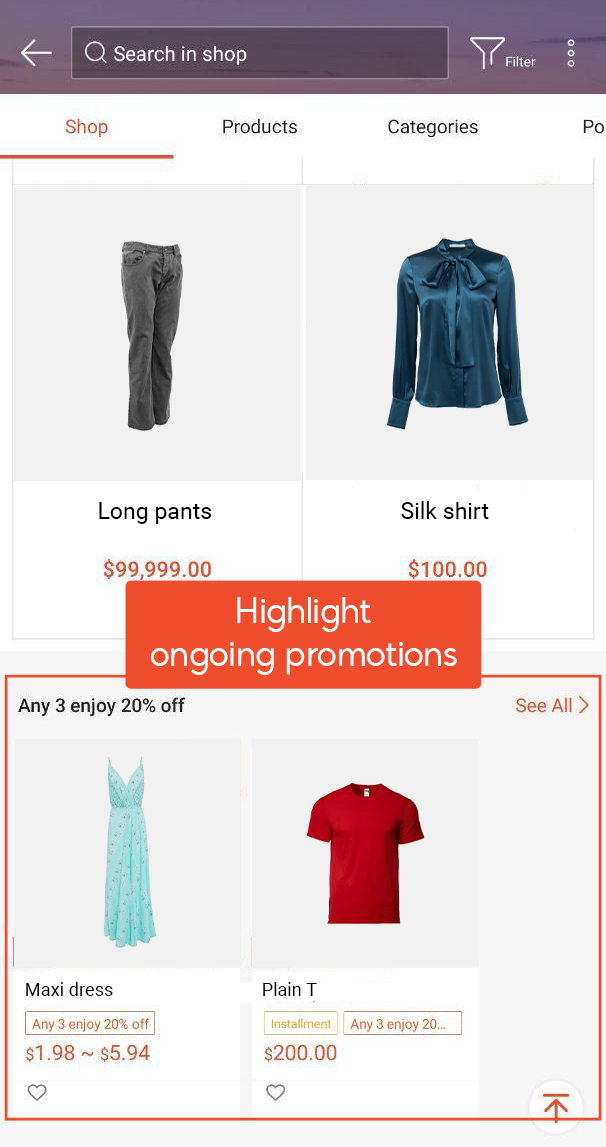
Task: Open the Long pants product card
Action: point(157,400)
